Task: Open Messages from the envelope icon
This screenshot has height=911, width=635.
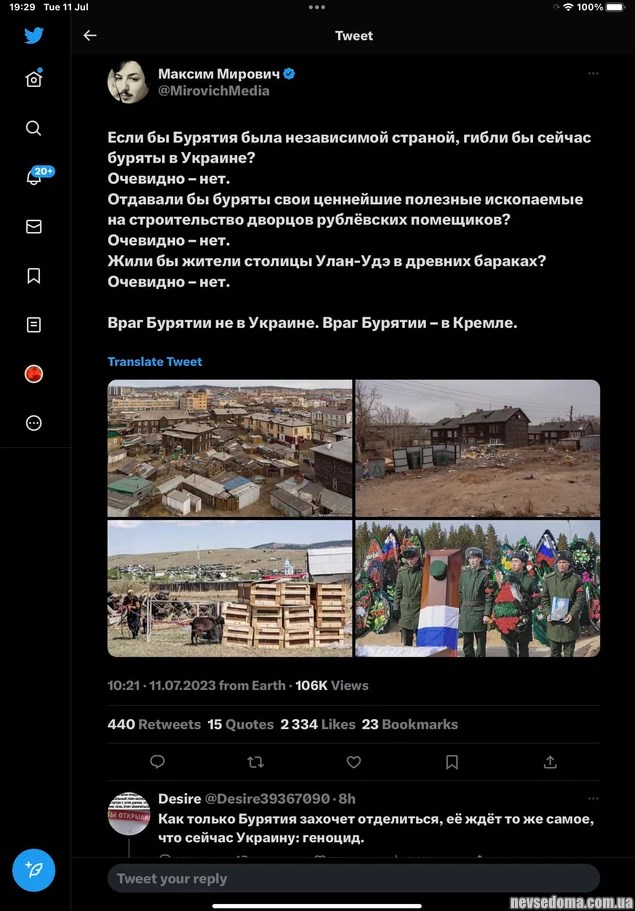Action: click(x=34, y=227)
